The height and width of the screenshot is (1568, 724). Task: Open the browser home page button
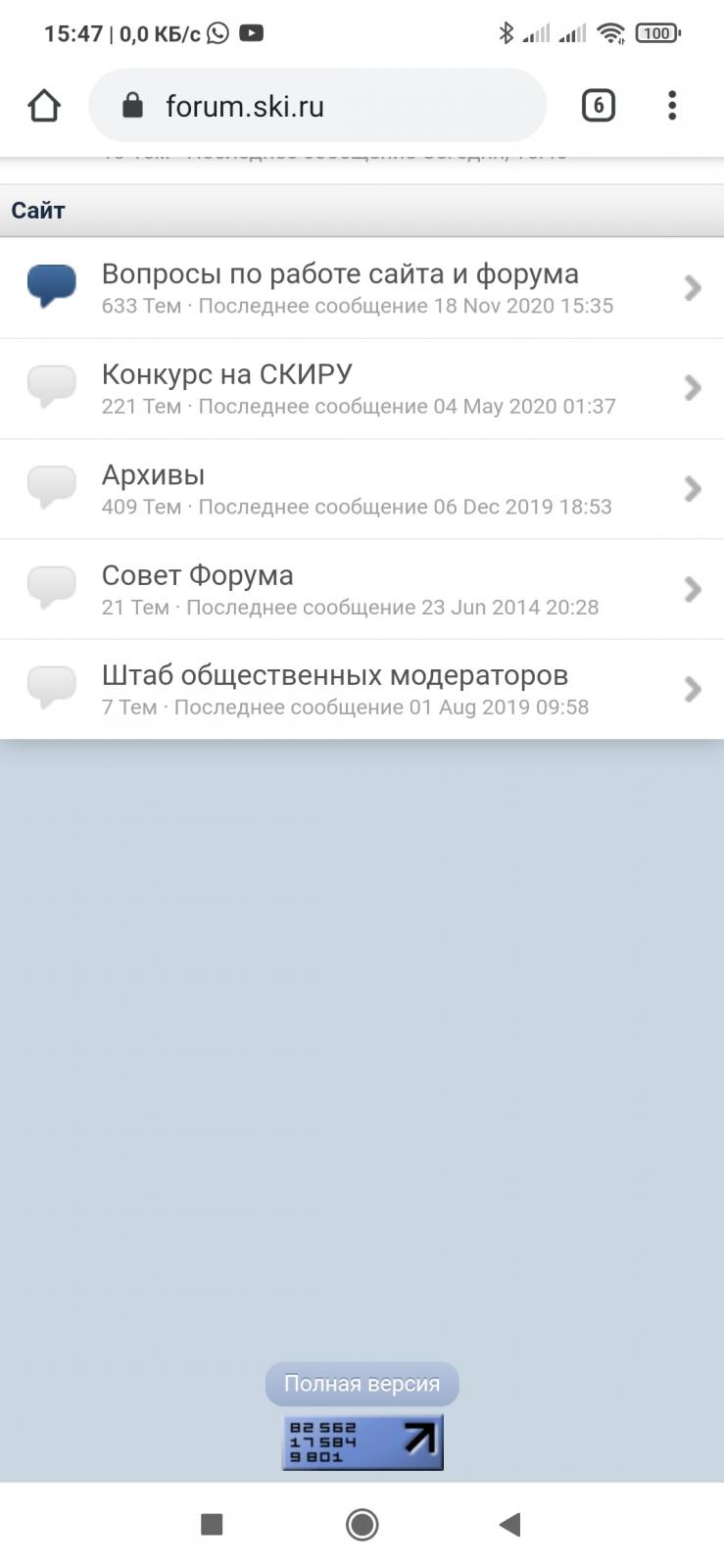[44, 106]
